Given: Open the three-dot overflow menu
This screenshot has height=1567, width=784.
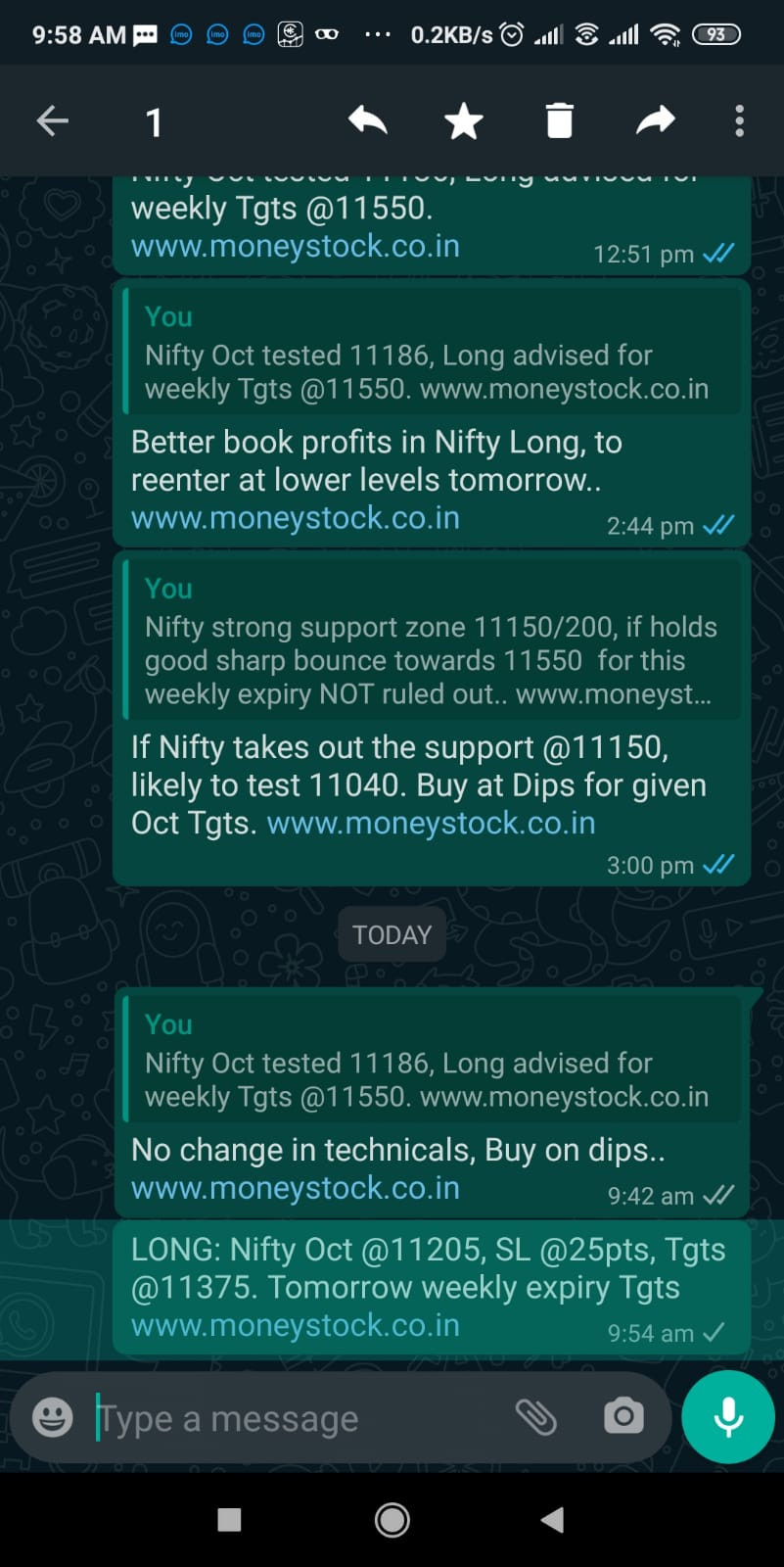Looking at the screenshot, I should coord(739,121).
